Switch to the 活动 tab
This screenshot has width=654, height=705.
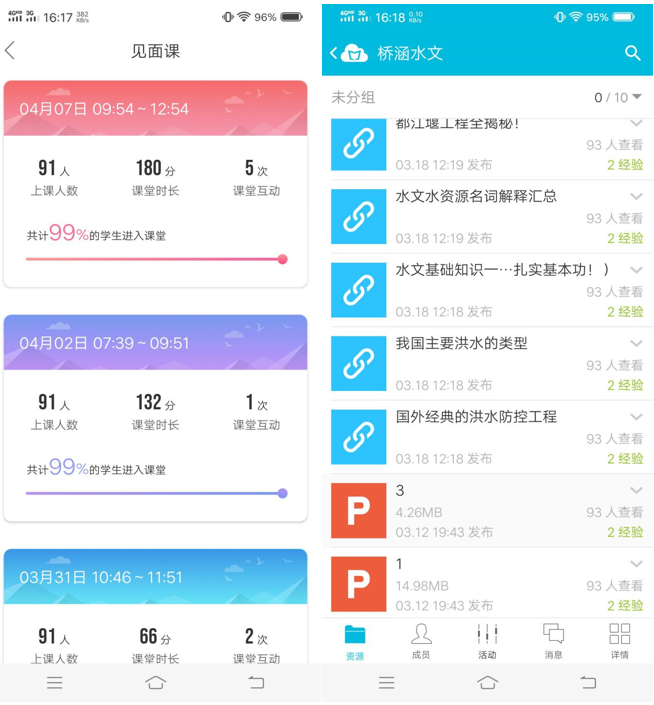pos(487,641)
